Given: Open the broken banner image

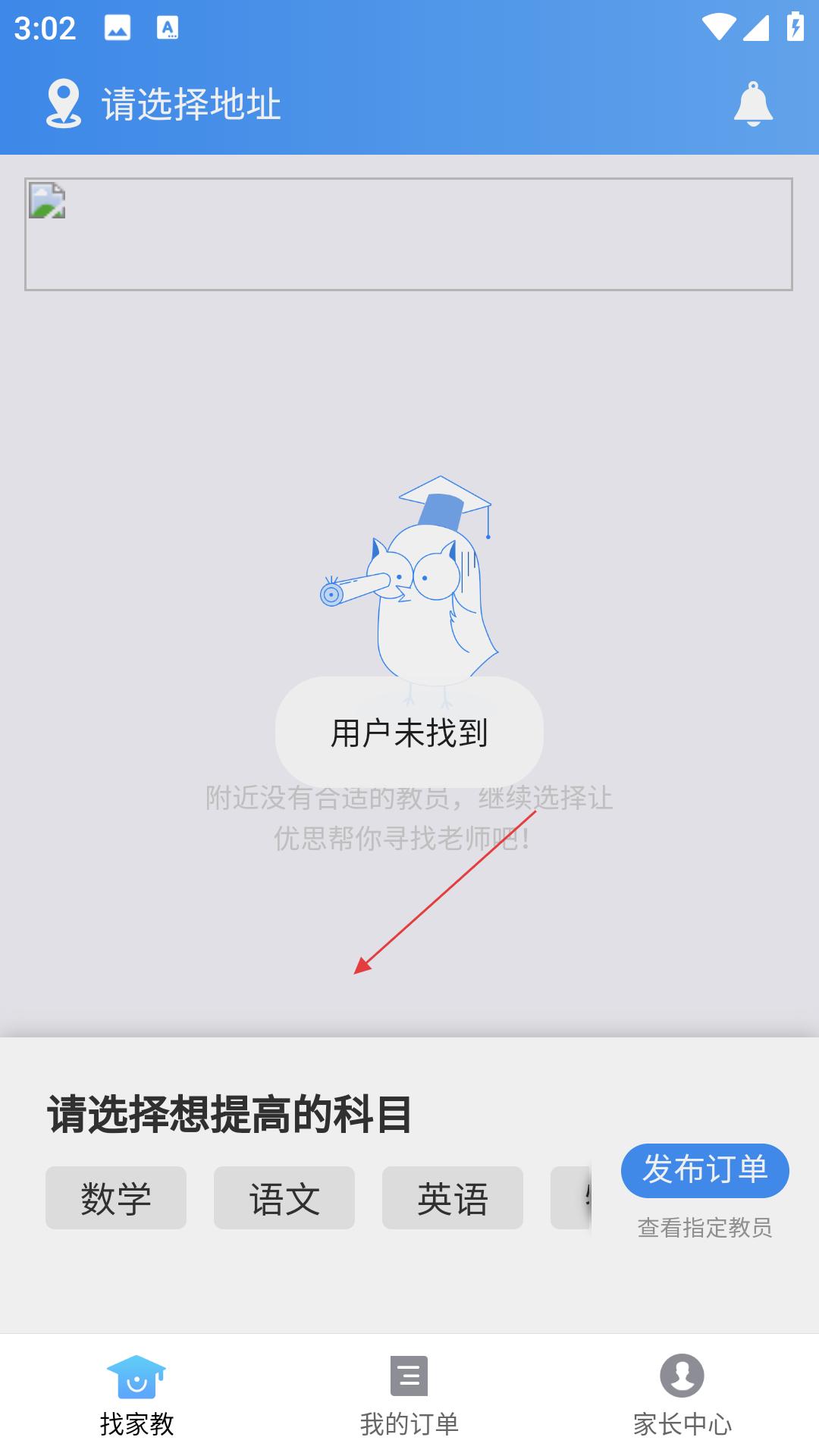Looking at the screenshot, I should click(409, 234).
